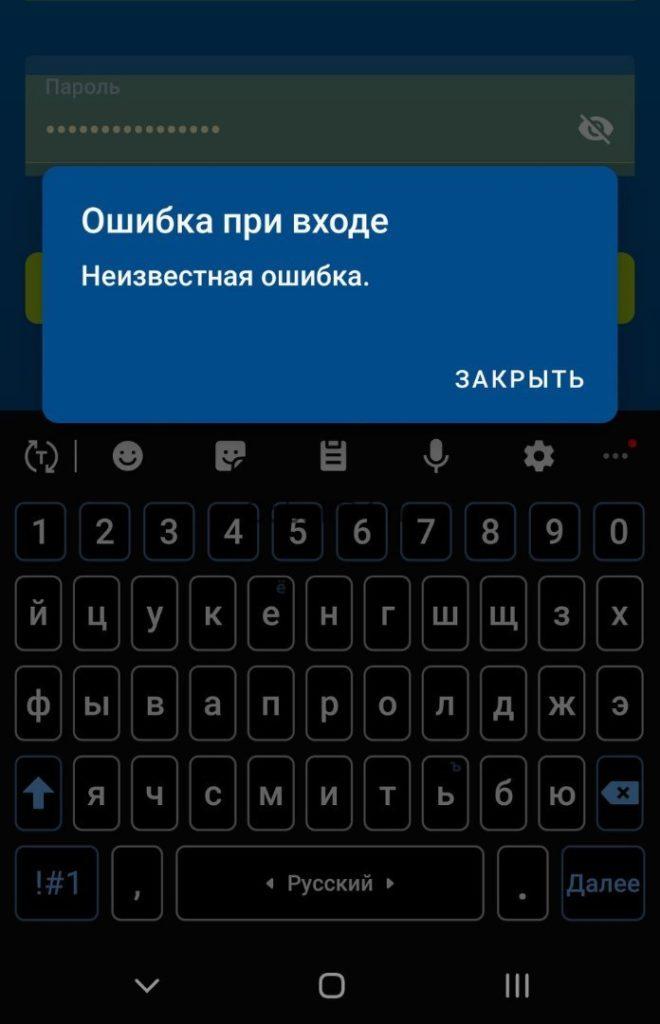Tap the Далее key on keyboard

[x=602, y=883]
